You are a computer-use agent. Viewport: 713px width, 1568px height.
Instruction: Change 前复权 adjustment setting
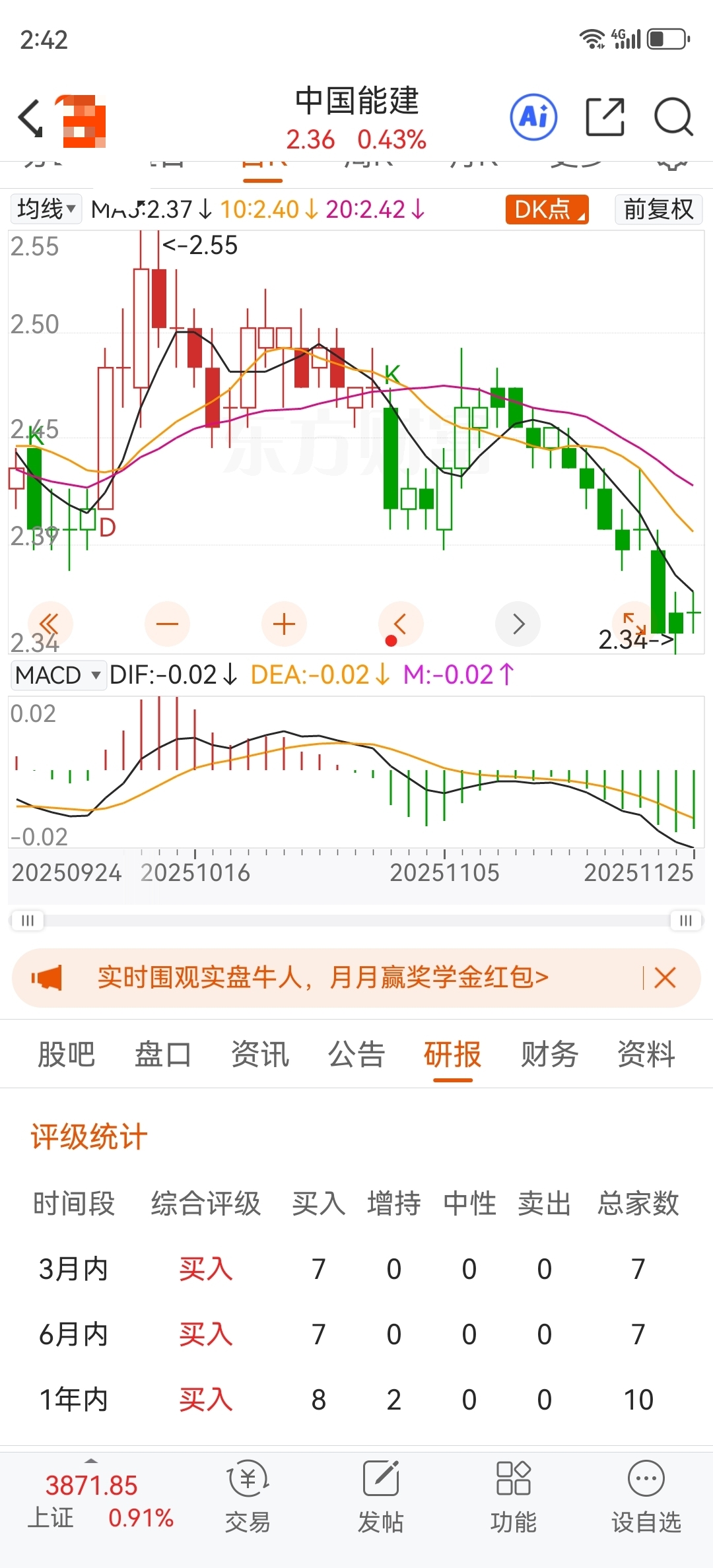point(658,209)
